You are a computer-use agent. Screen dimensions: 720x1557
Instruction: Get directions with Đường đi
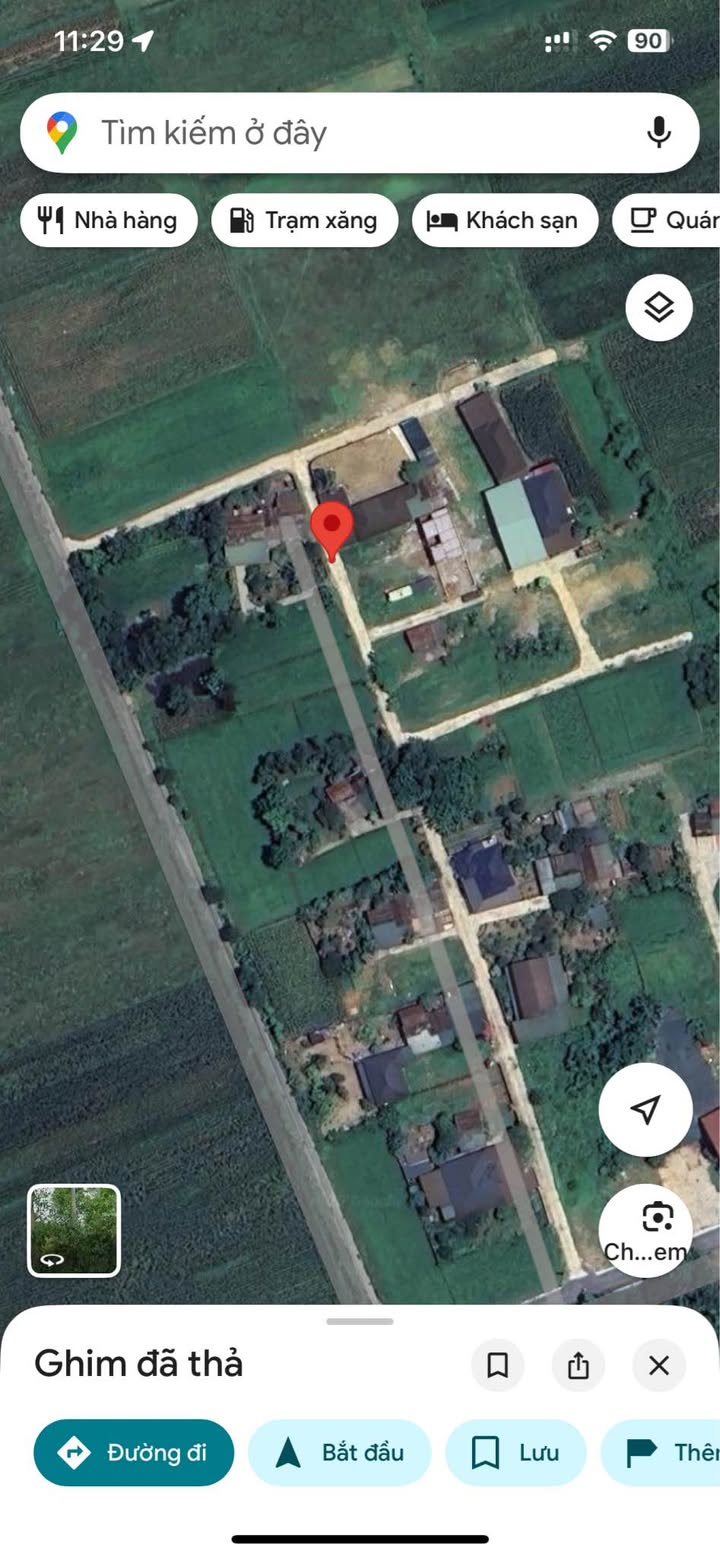click(x=134, y=1452)
